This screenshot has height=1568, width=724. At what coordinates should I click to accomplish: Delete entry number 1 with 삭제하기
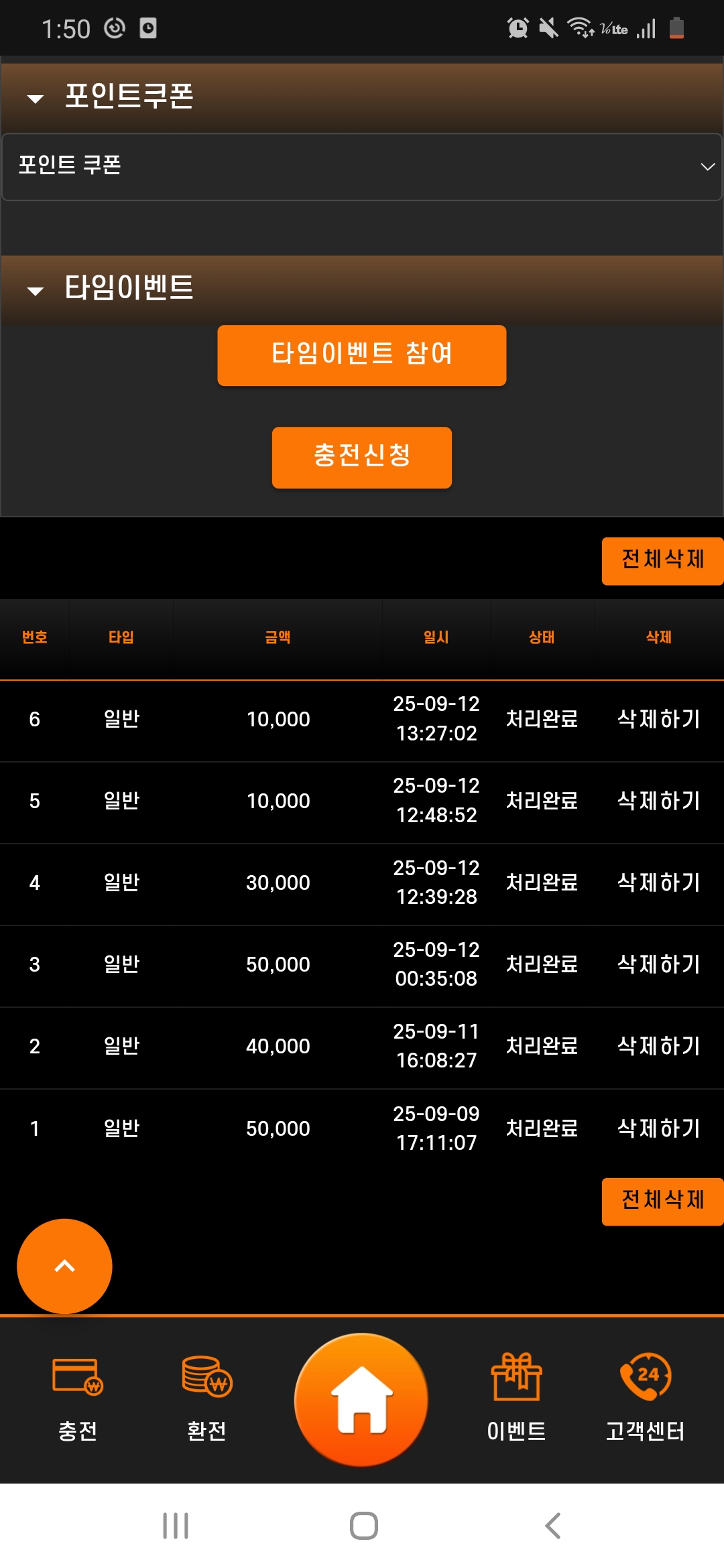658,1129
